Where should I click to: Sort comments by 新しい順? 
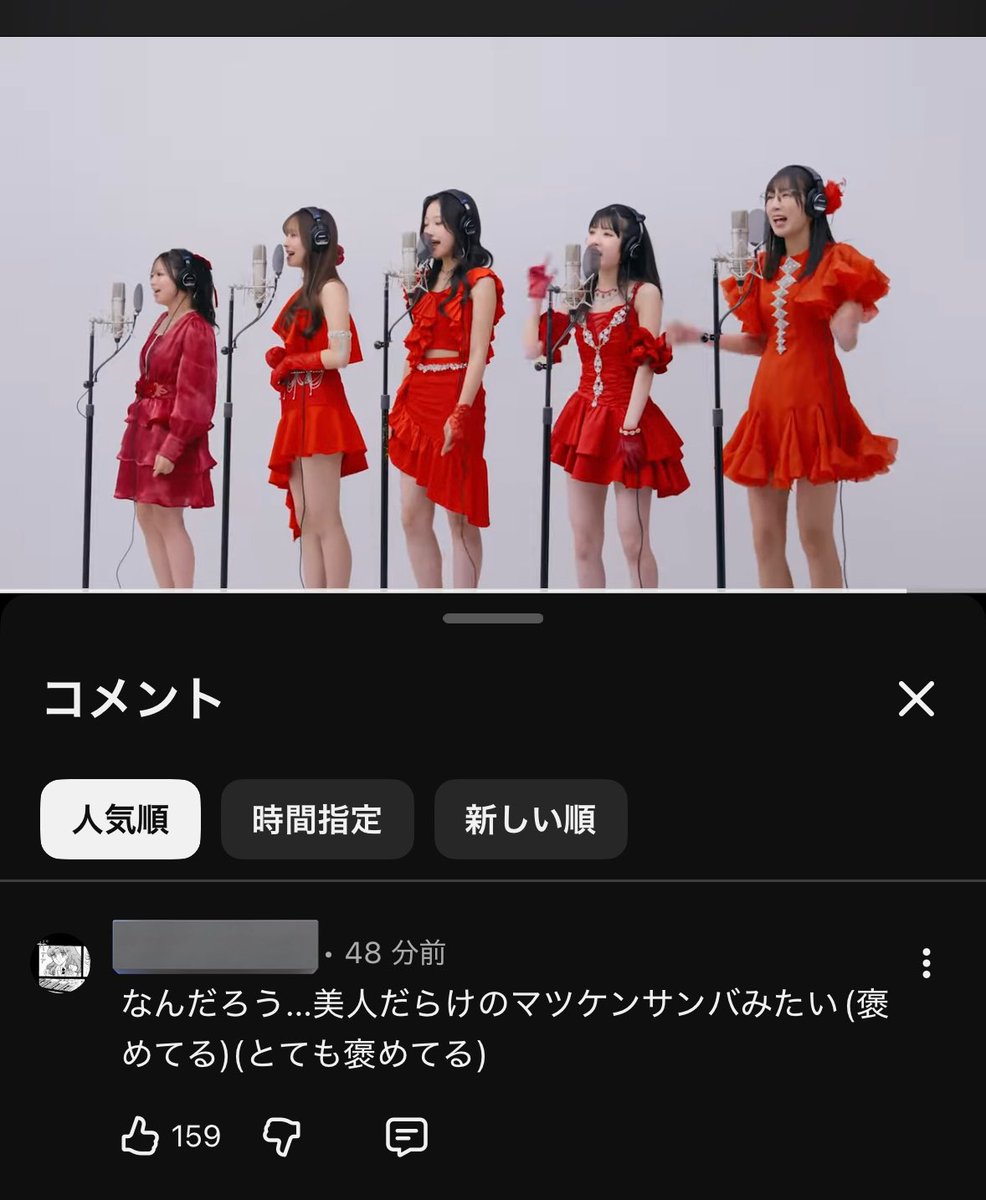(x=530, y=820)
